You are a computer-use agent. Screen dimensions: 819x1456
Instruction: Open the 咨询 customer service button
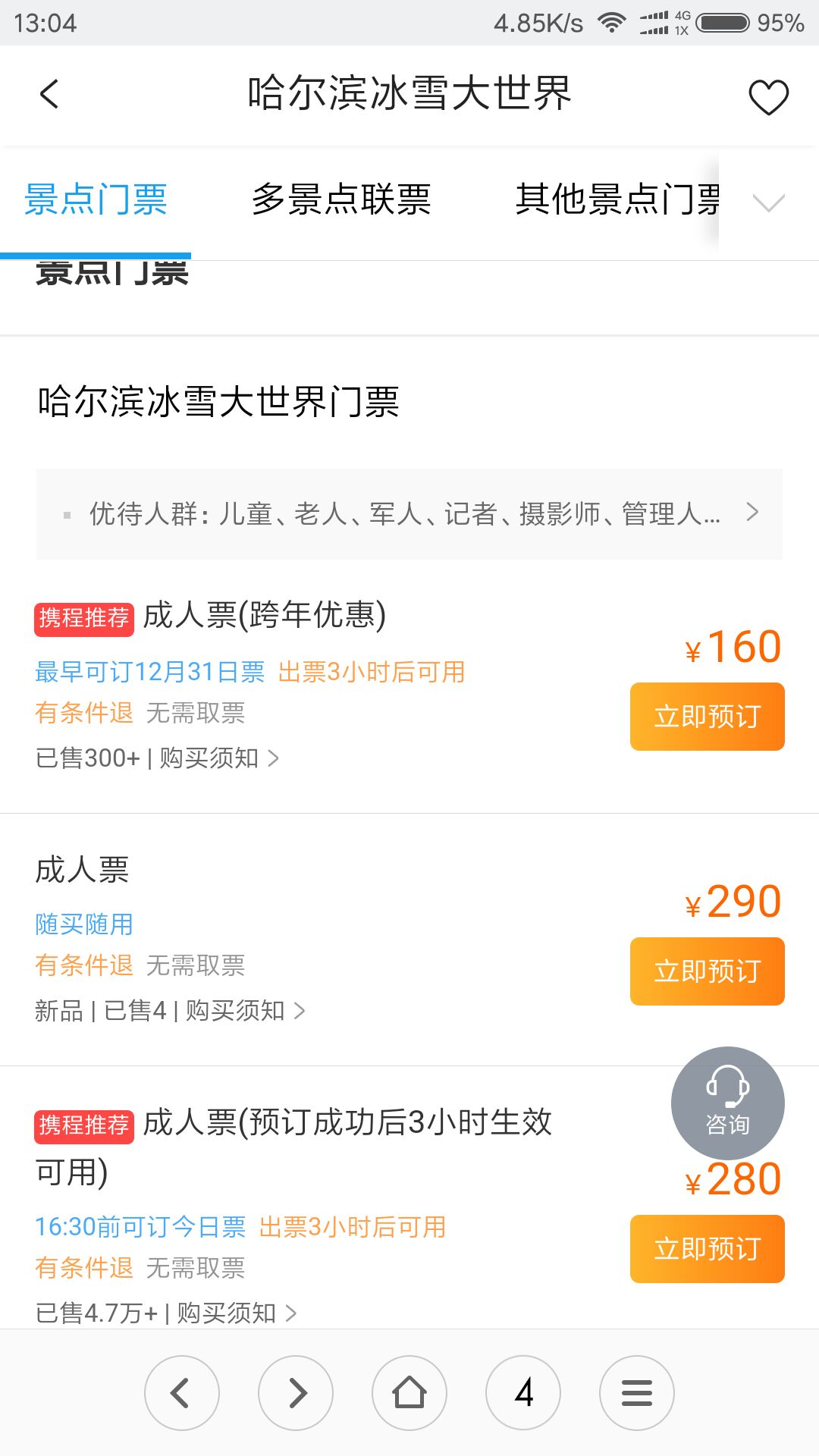(x=728, y=1103)
